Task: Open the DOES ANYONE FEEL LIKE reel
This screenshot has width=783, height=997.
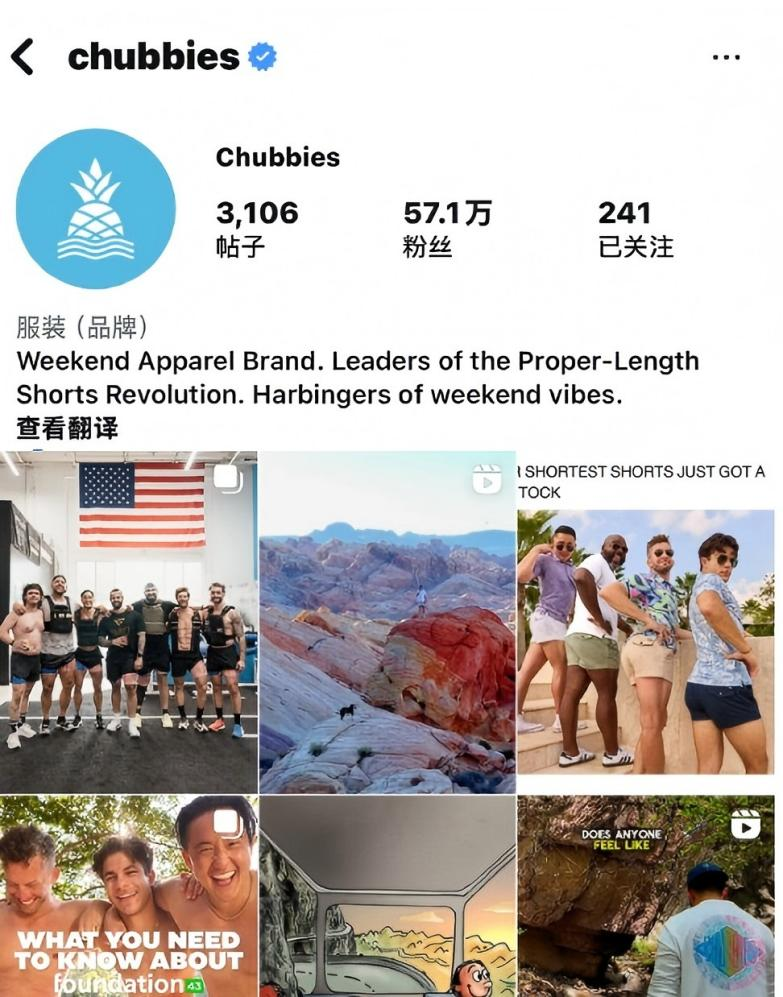Action: click(x=650, y=895)
